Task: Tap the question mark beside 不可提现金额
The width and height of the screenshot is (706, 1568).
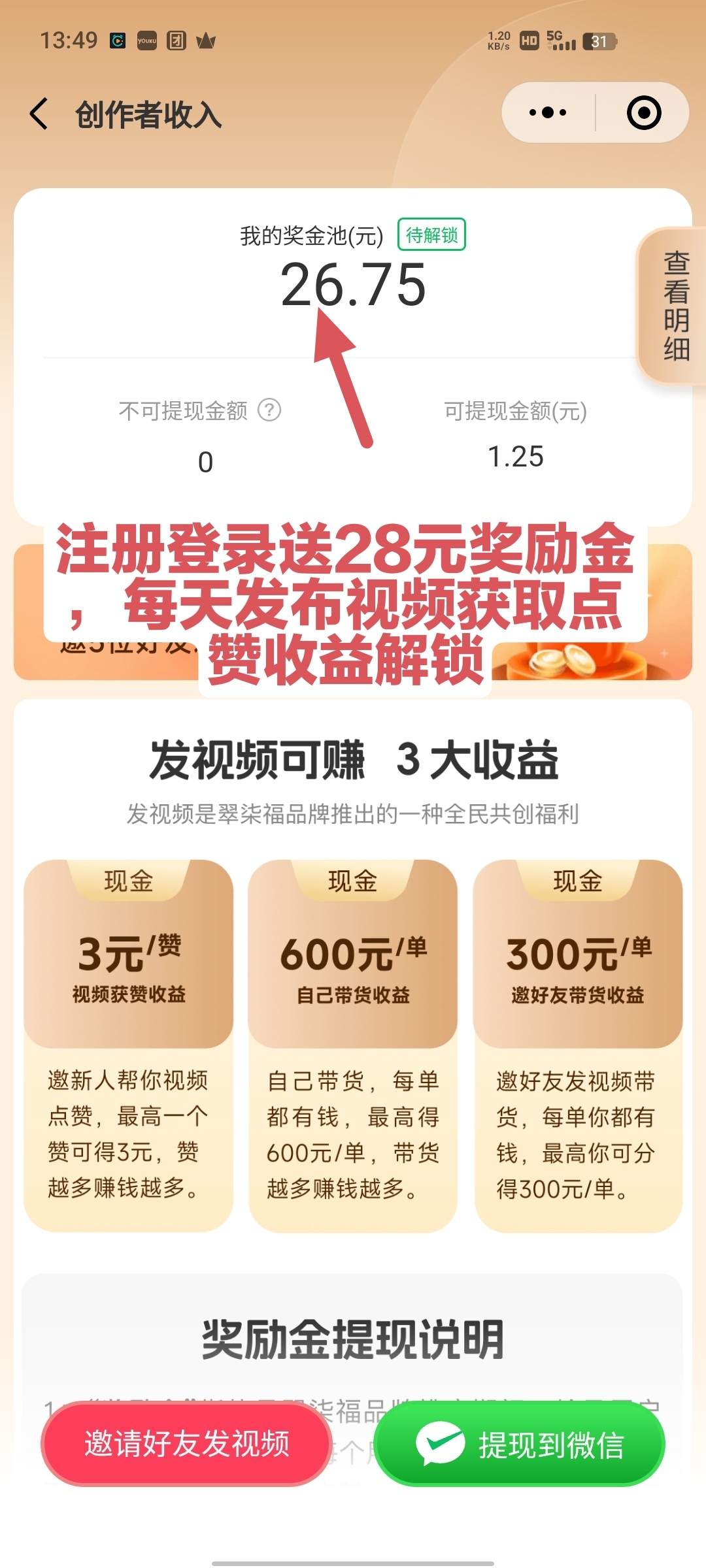Action: coord(269,410)
